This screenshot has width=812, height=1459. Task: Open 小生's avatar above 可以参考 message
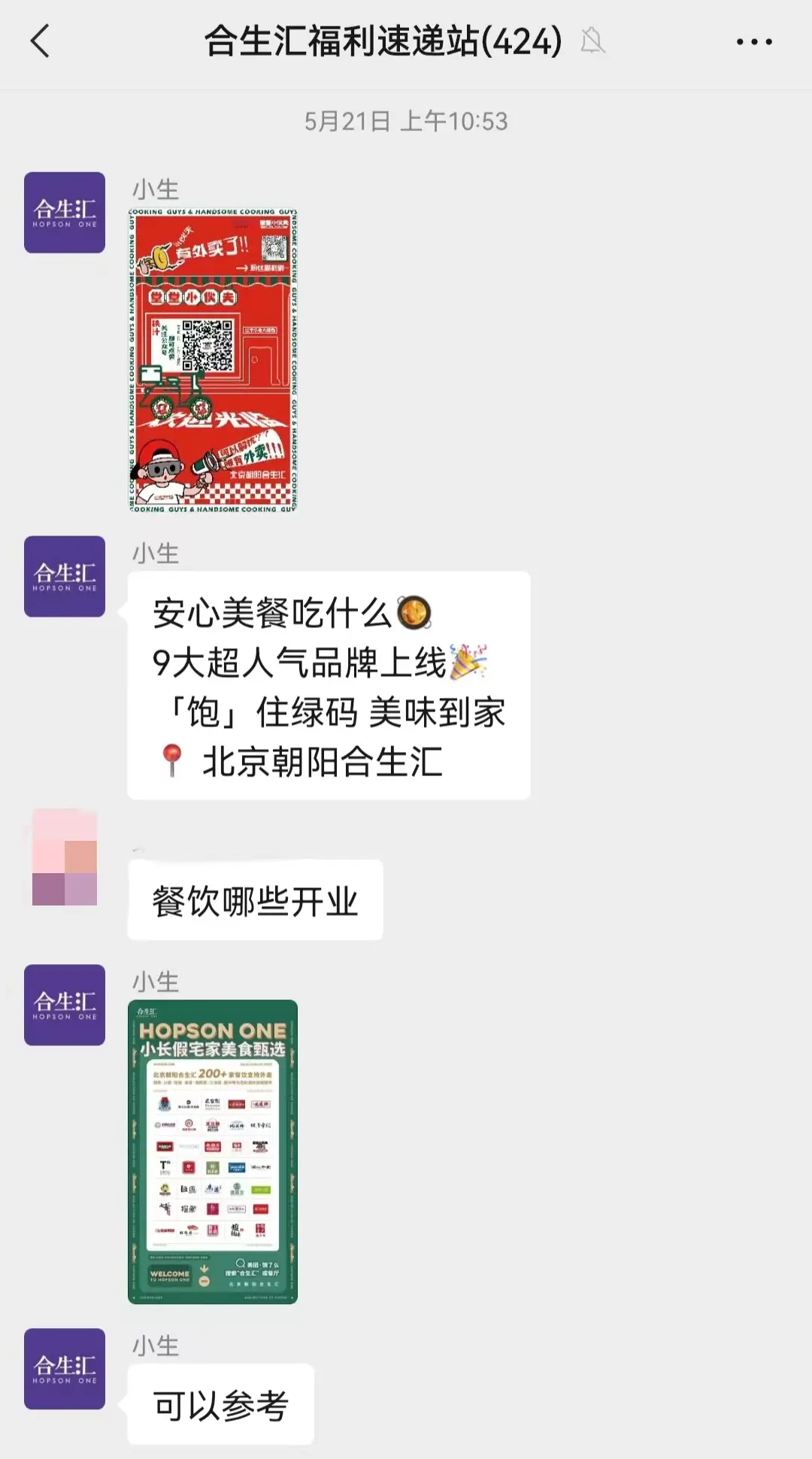[65, 1369]
